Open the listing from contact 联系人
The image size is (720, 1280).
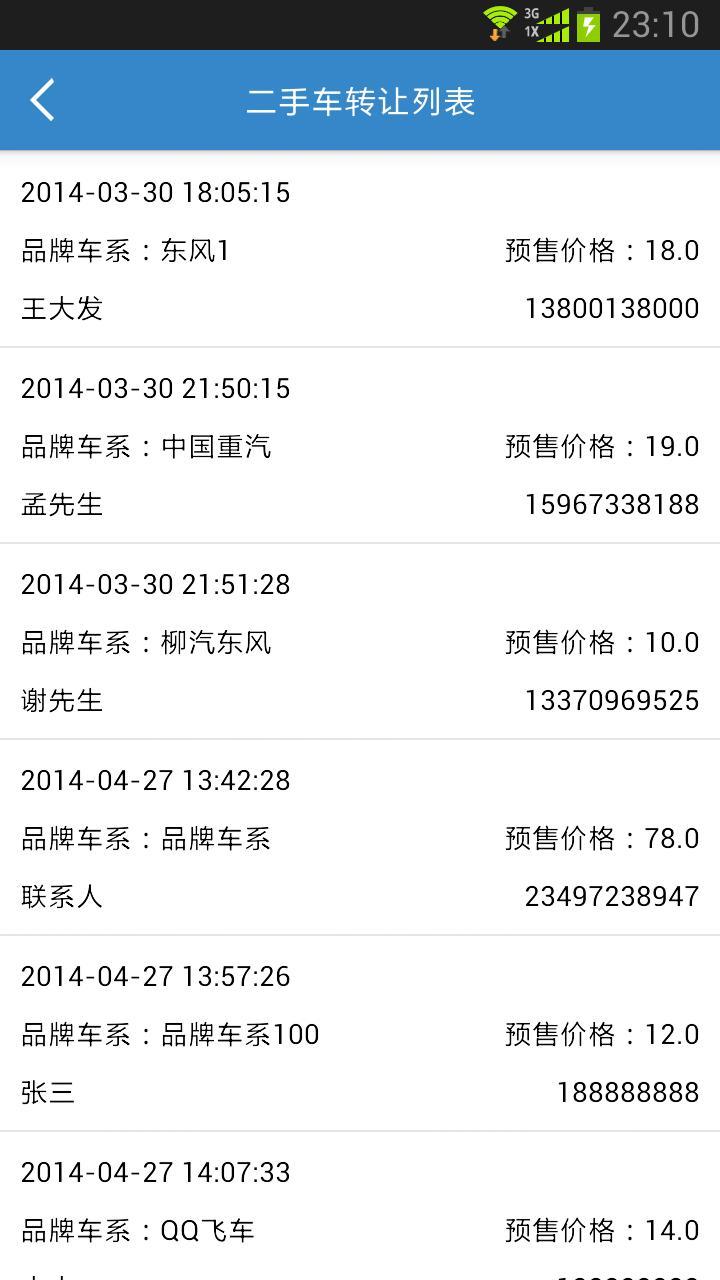coord(360,838)
